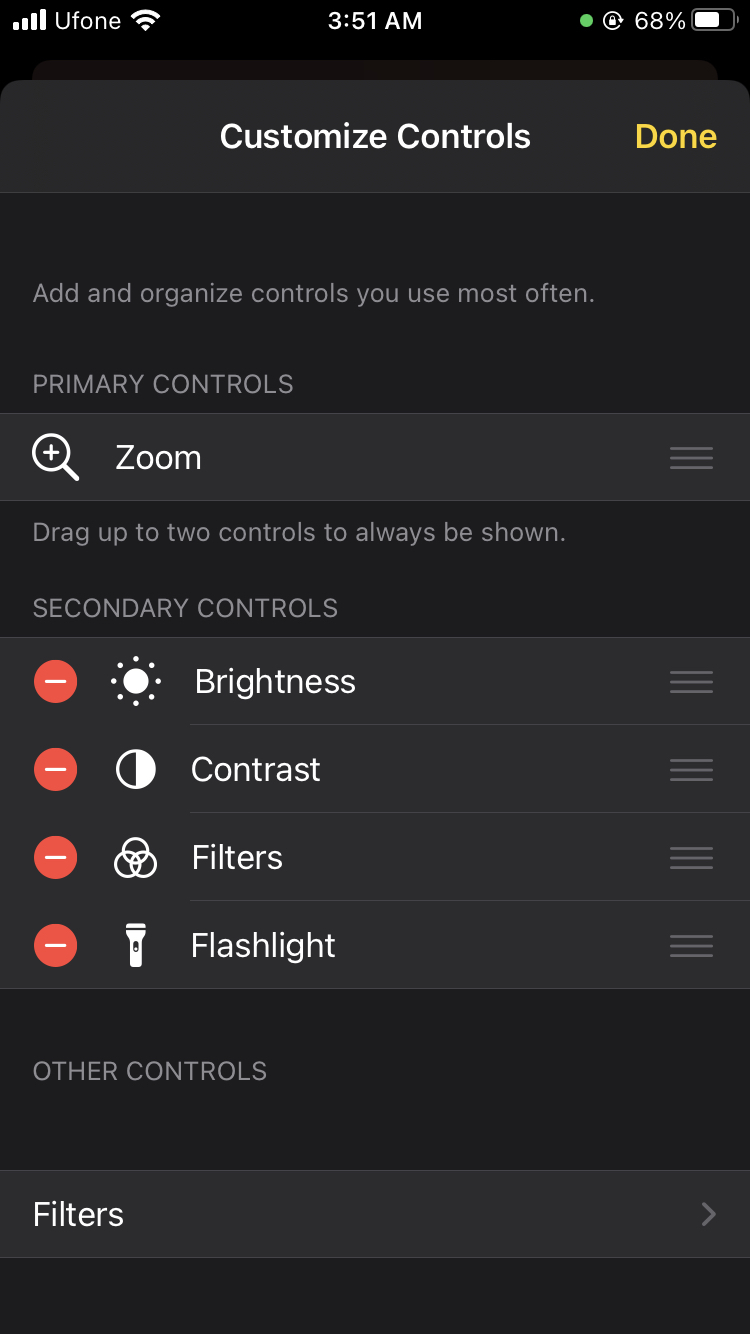Click the Contrast half-circle icon
Screen dimensions: 750x1334
135,769
